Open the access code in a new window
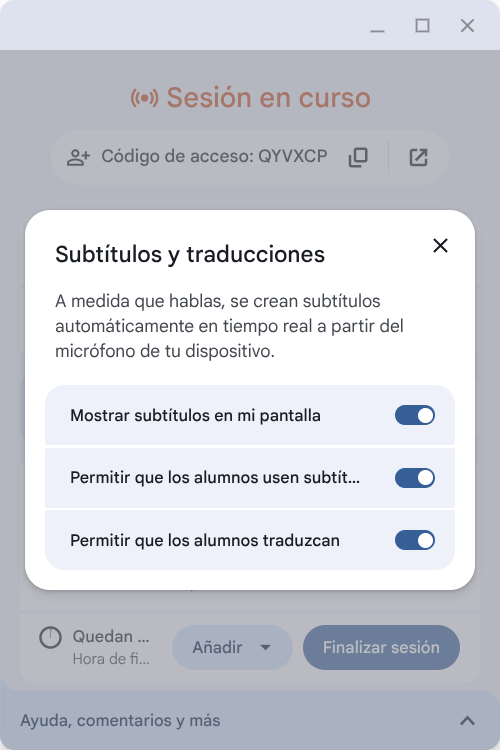 pos(418,157)
